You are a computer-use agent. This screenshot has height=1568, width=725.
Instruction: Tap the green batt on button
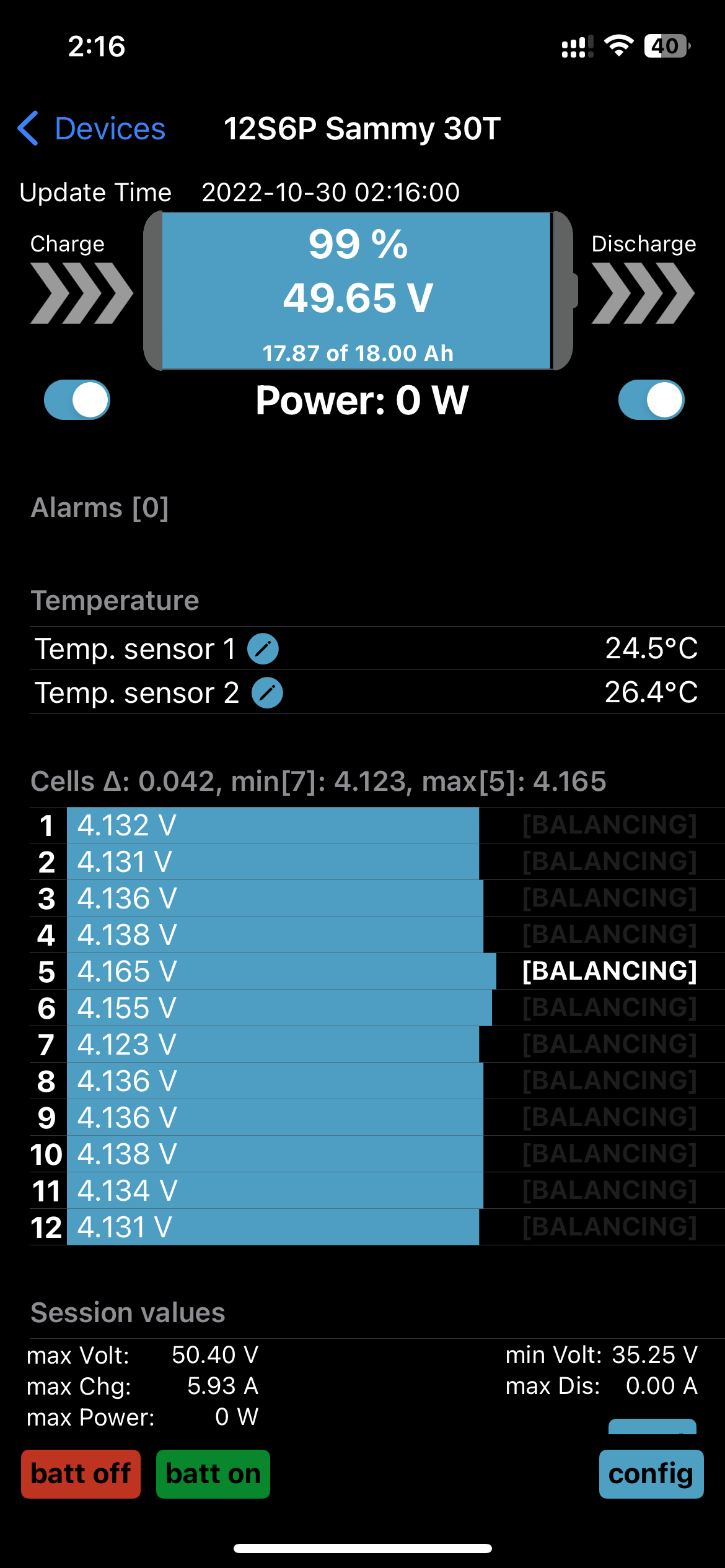[213, 1474]
